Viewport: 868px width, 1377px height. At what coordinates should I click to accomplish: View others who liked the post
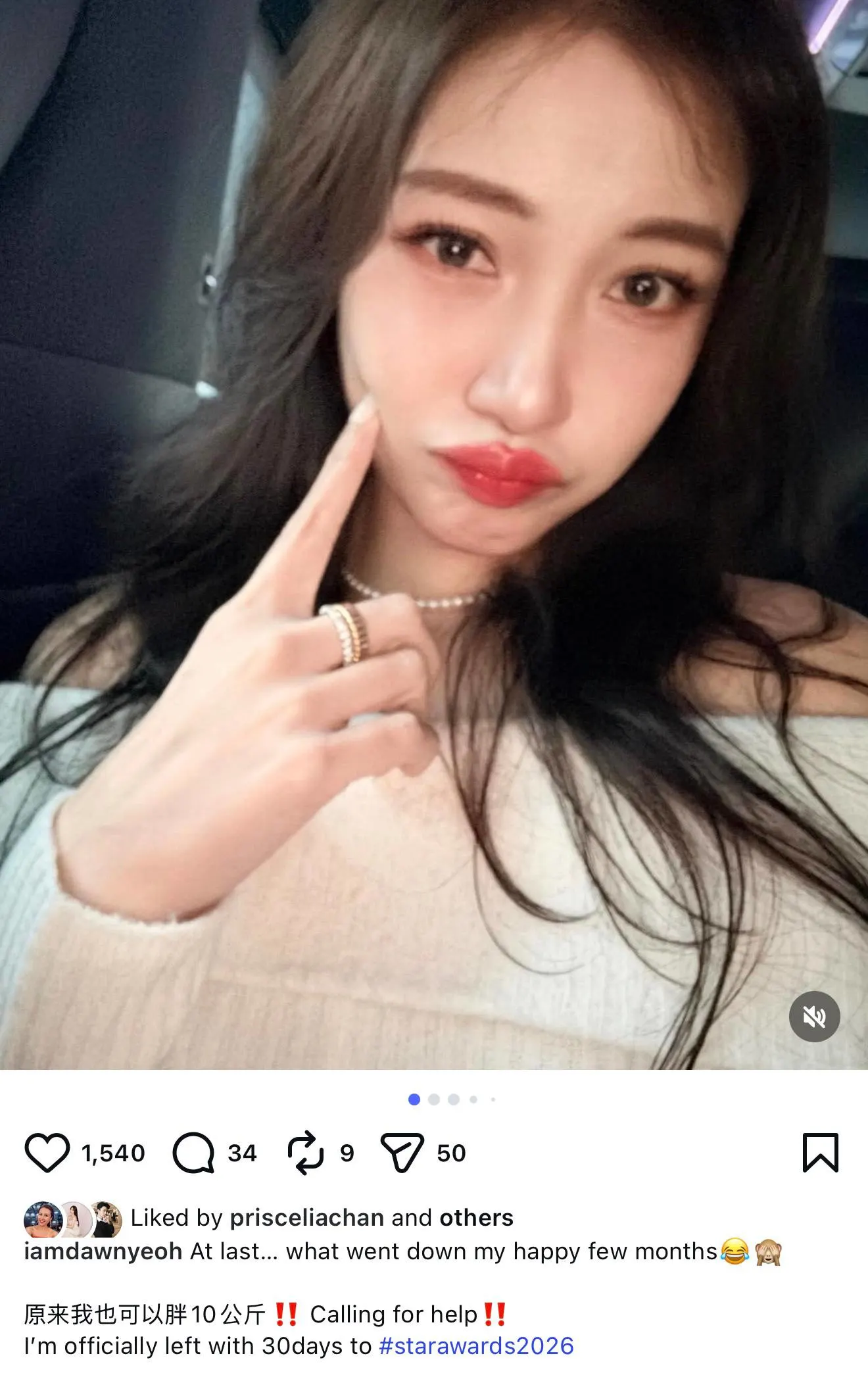476,1218
